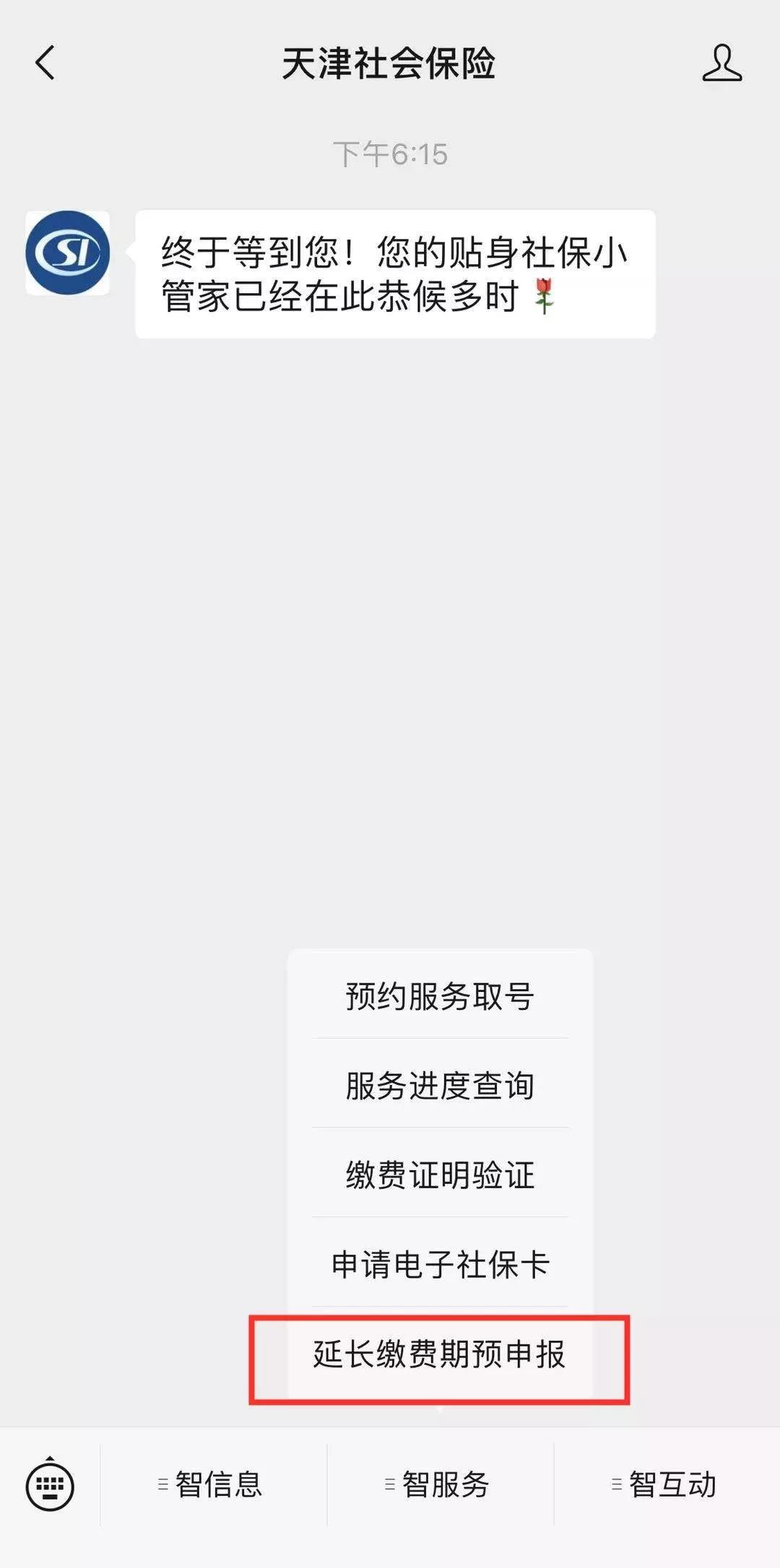
Task: Tap the 天津社会保险 avatar
Action: [x=68, y=253]
